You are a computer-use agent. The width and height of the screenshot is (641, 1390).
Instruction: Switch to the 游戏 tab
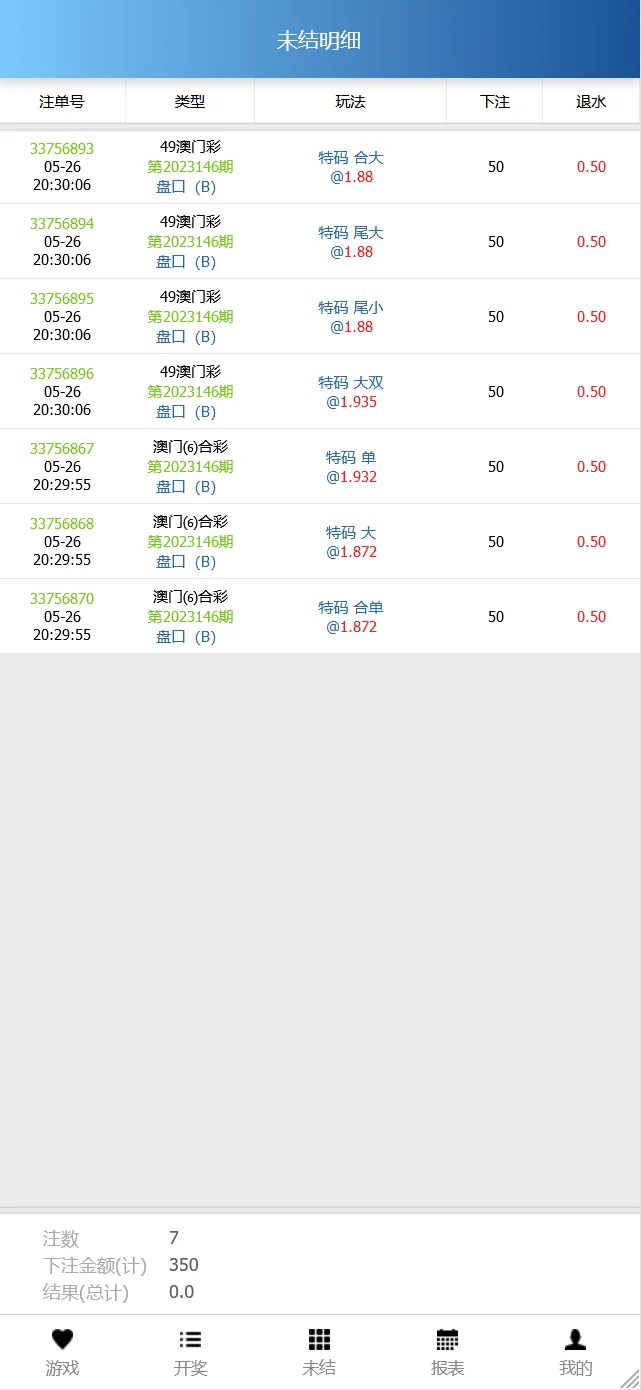click(62, 1352)
